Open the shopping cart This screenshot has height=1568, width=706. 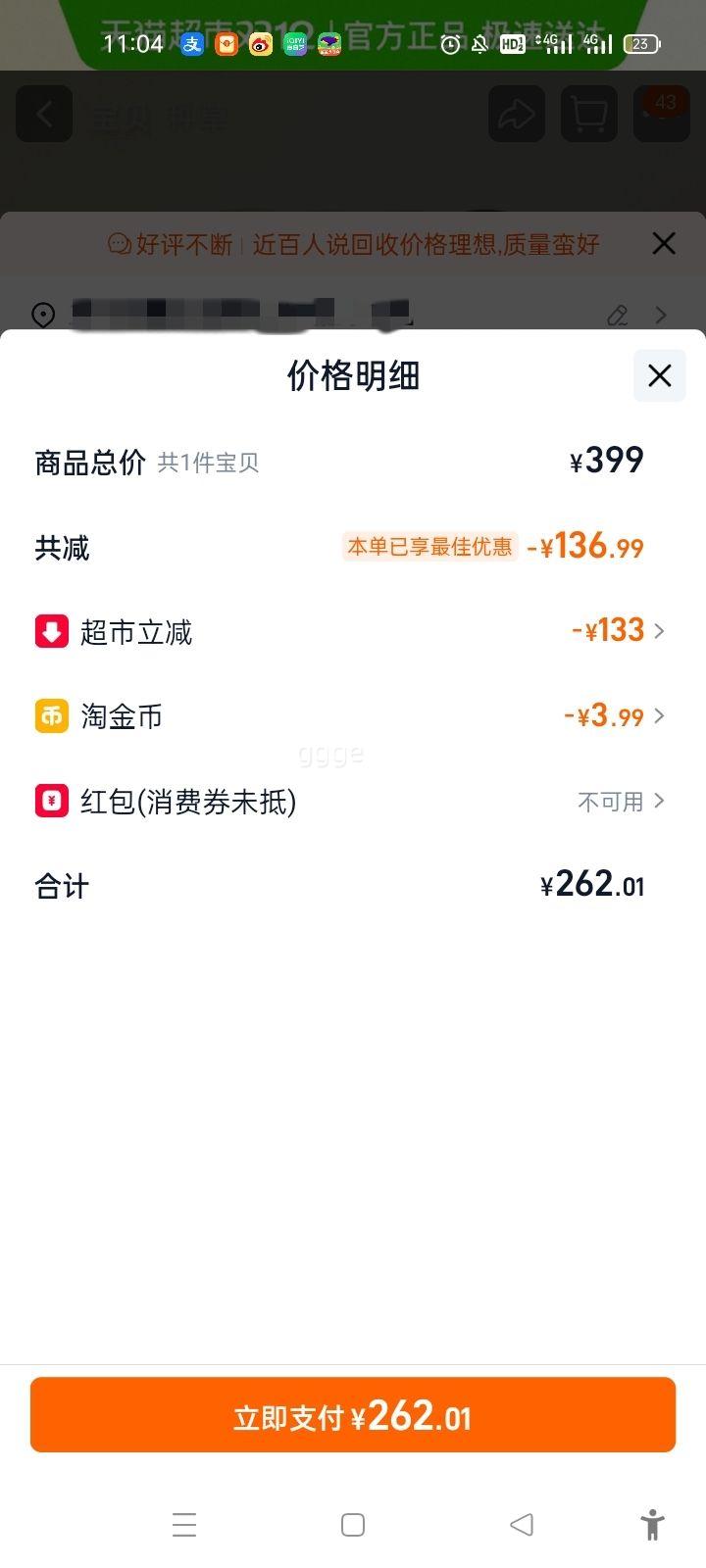click(588, 115)
